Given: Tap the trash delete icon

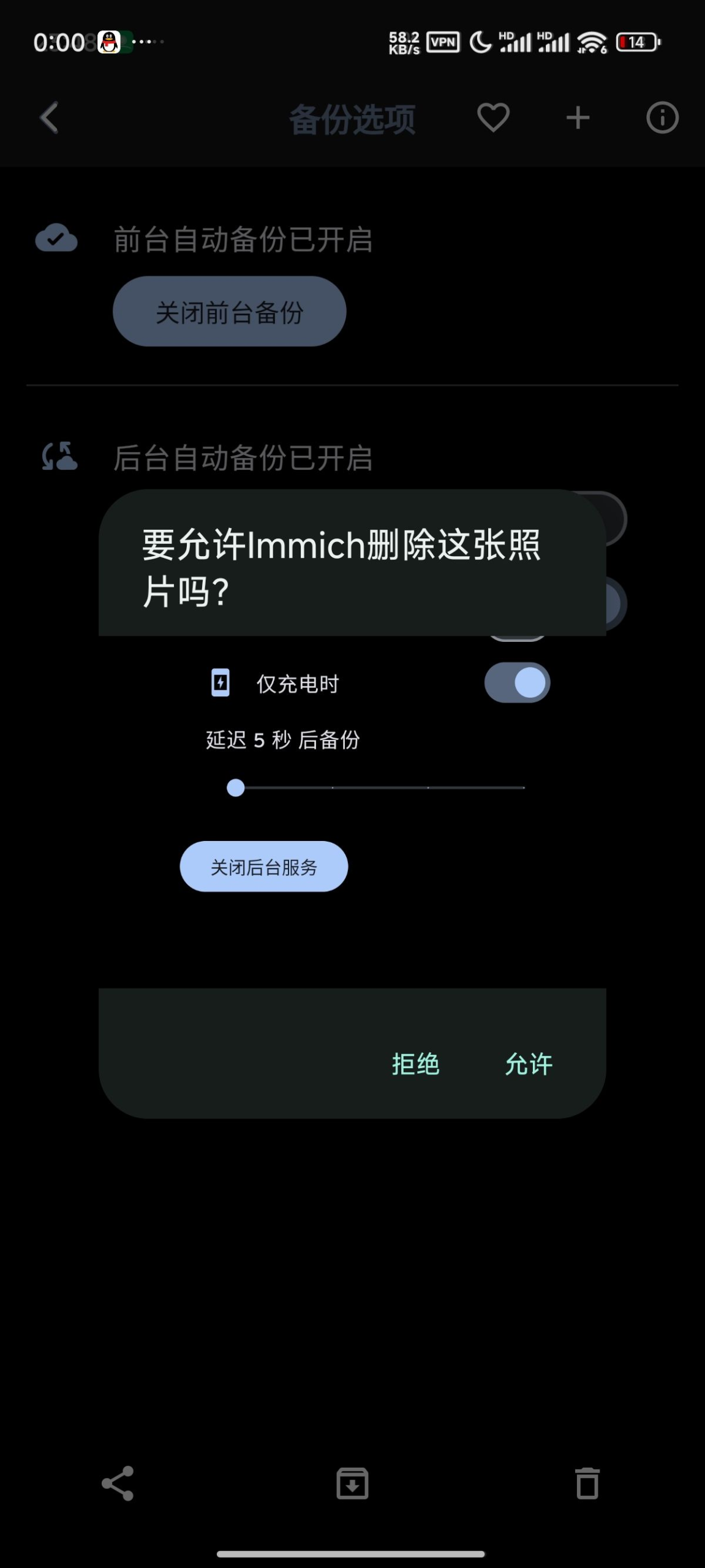Looking at the screenshot, I should (587, 1483).
